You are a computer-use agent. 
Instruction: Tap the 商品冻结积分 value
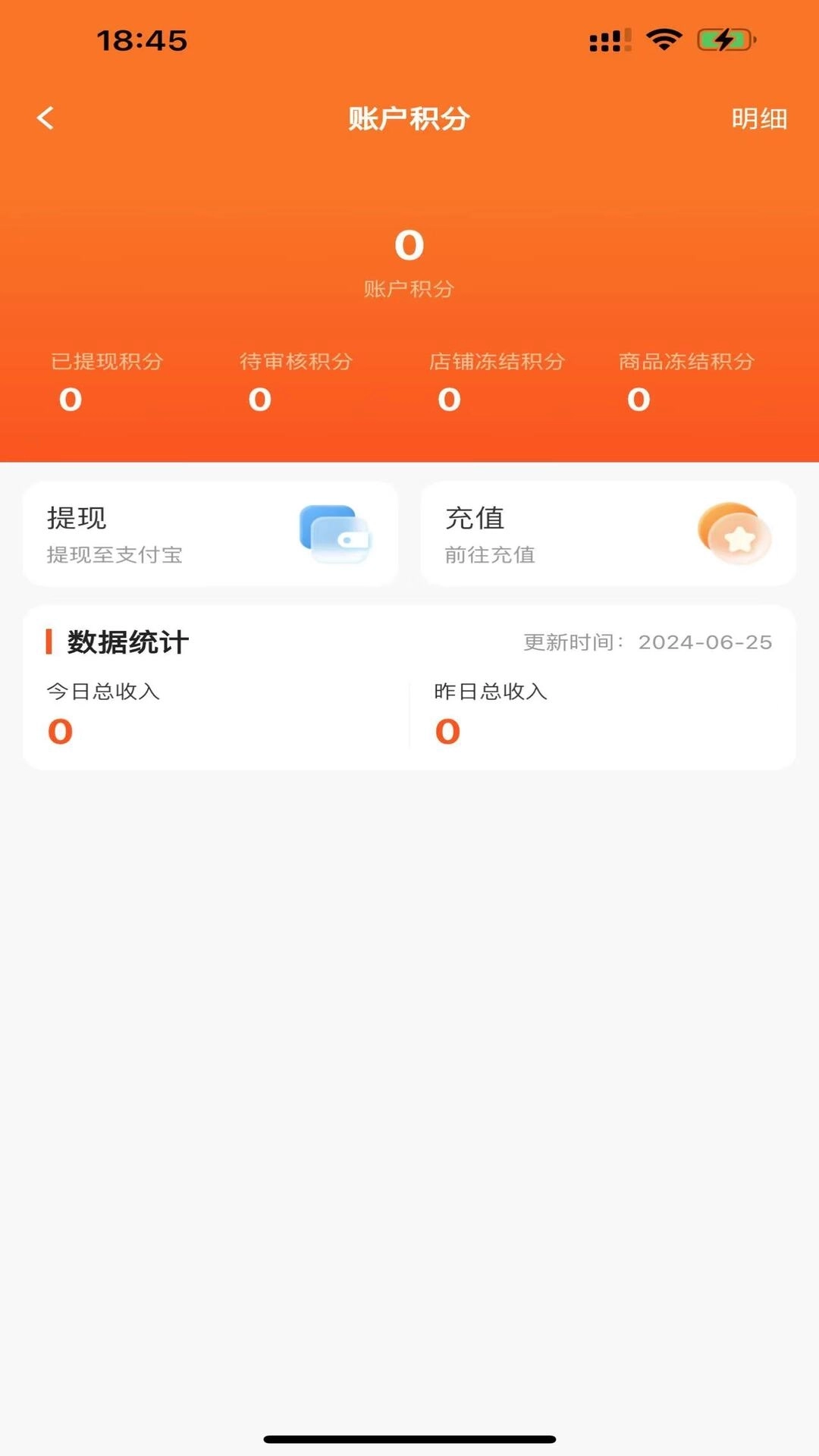click(x=639, y=398)
